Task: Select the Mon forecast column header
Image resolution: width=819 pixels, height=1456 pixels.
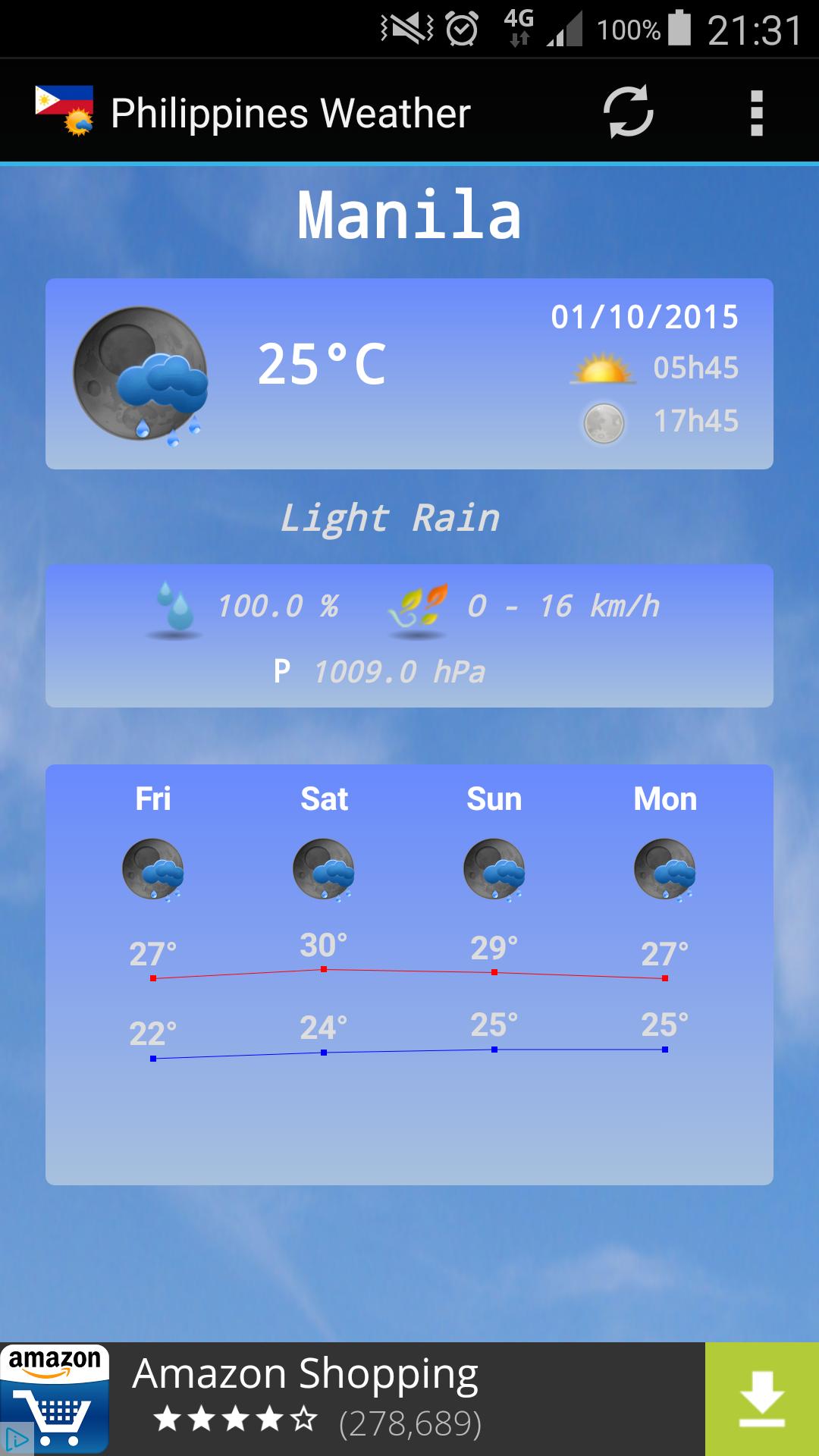Action: click(x=666, y=799)
